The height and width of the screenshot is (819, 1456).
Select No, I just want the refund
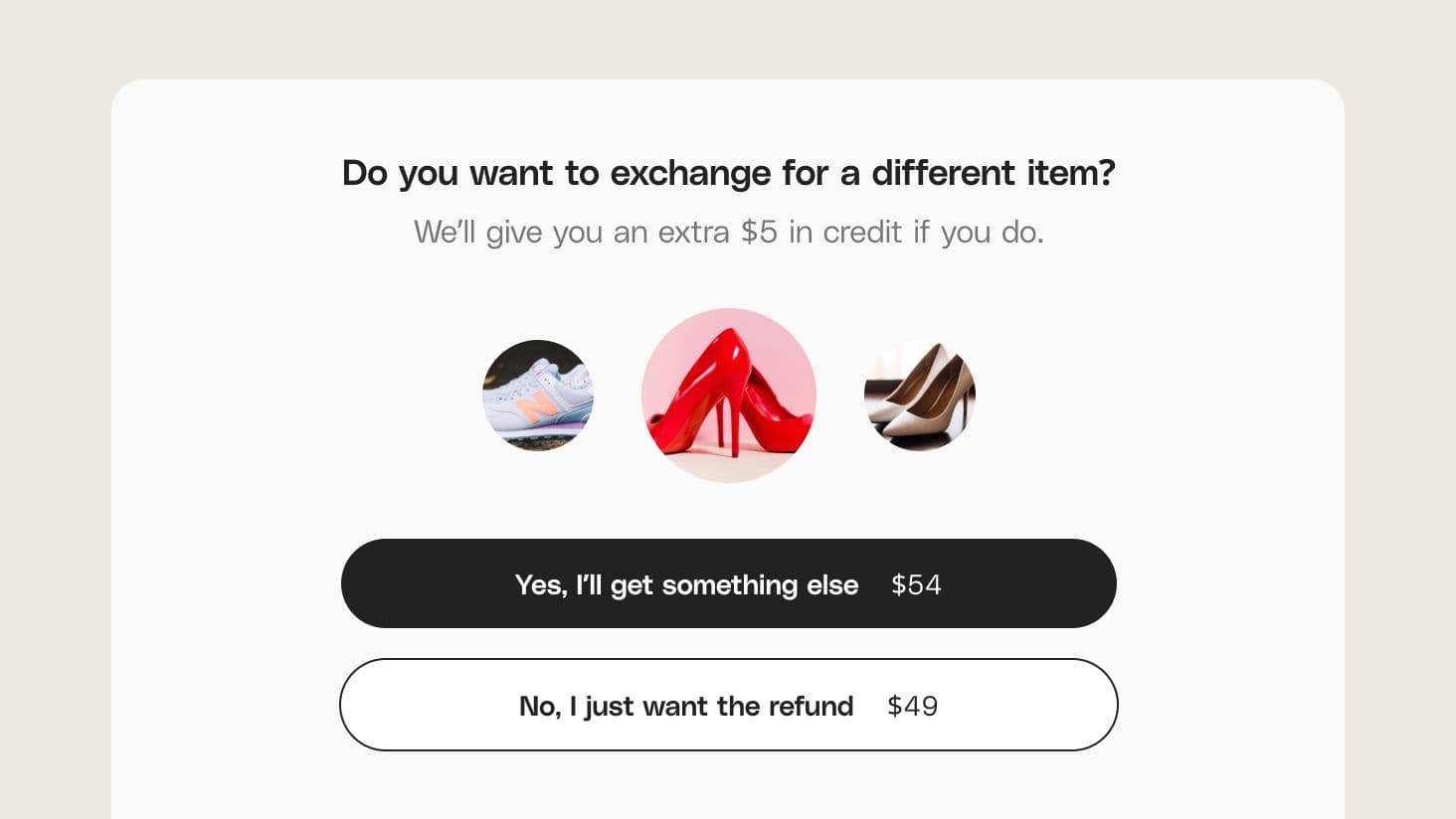click(728, 705)
